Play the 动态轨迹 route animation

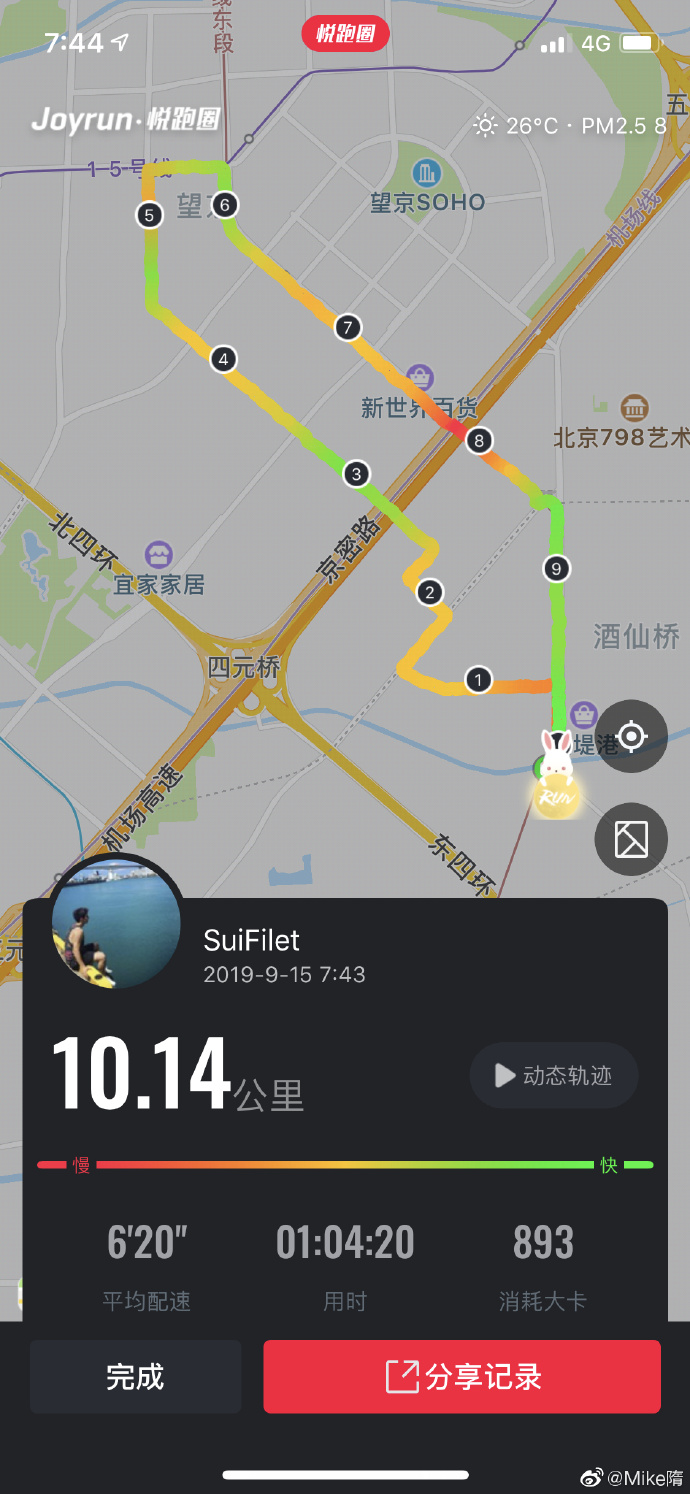pos(554,1076)
